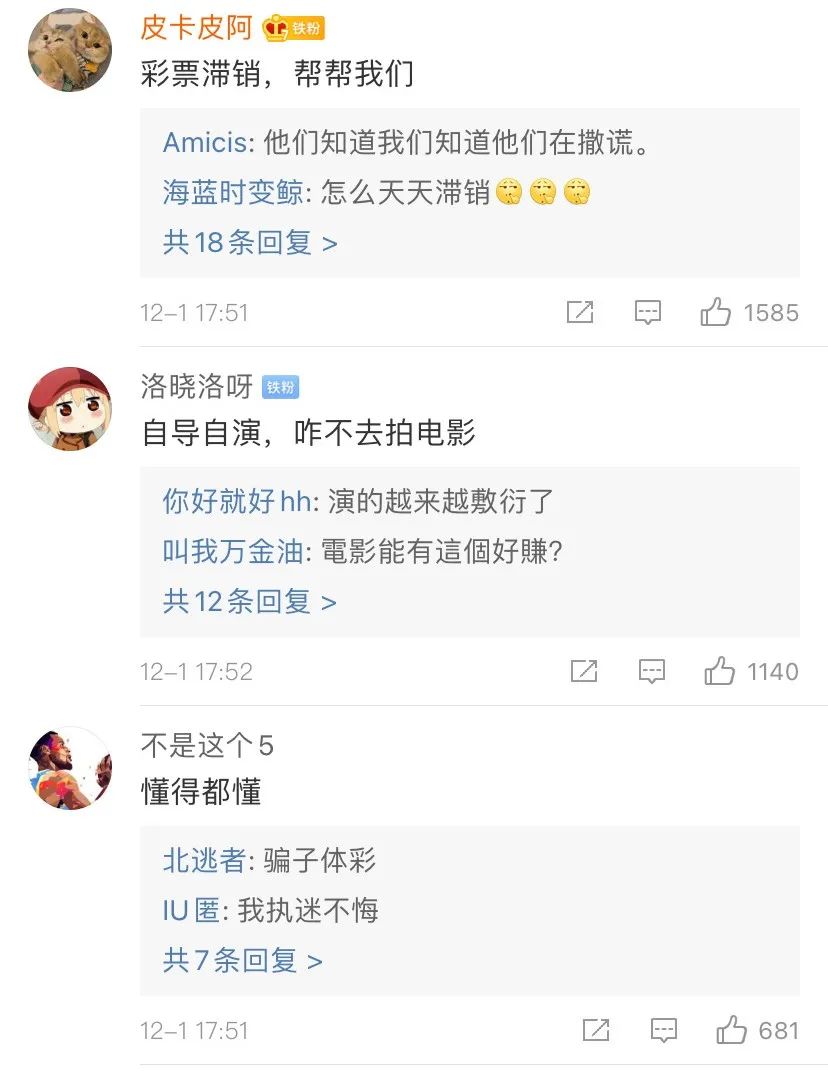The image size is (828, 1071).
Task: Tap 叫我万金油's username in replies
Action: coord(232,551)
